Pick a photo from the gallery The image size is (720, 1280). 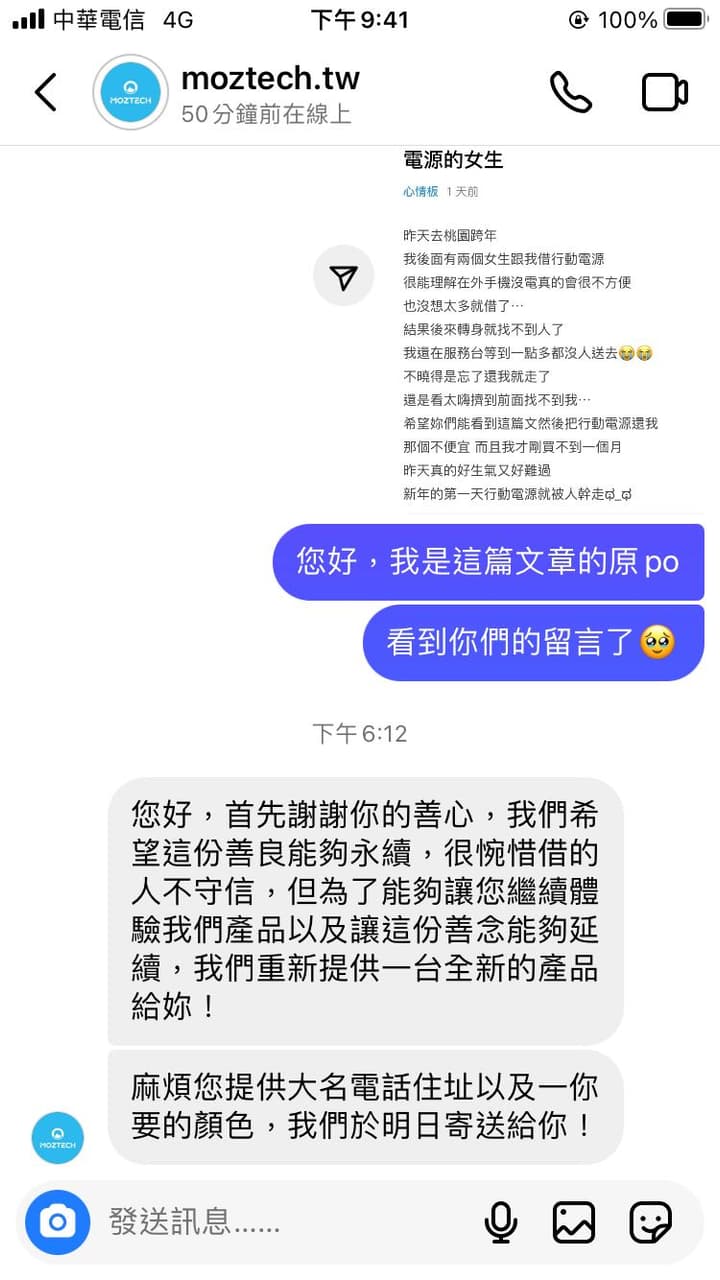coord(574,1222)
